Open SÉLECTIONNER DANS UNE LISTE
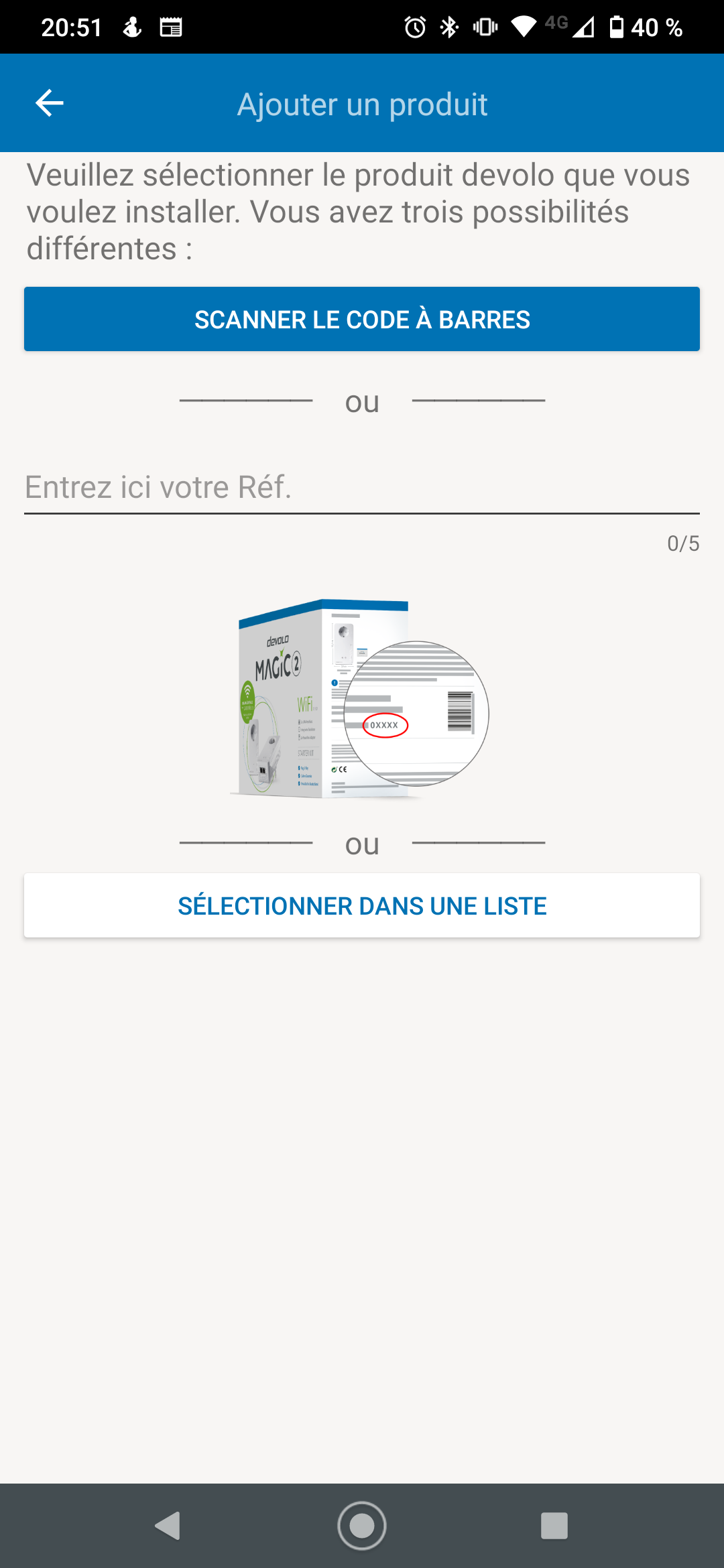The height and width of the screenshot is (1568, 724). tap(362, 905)
